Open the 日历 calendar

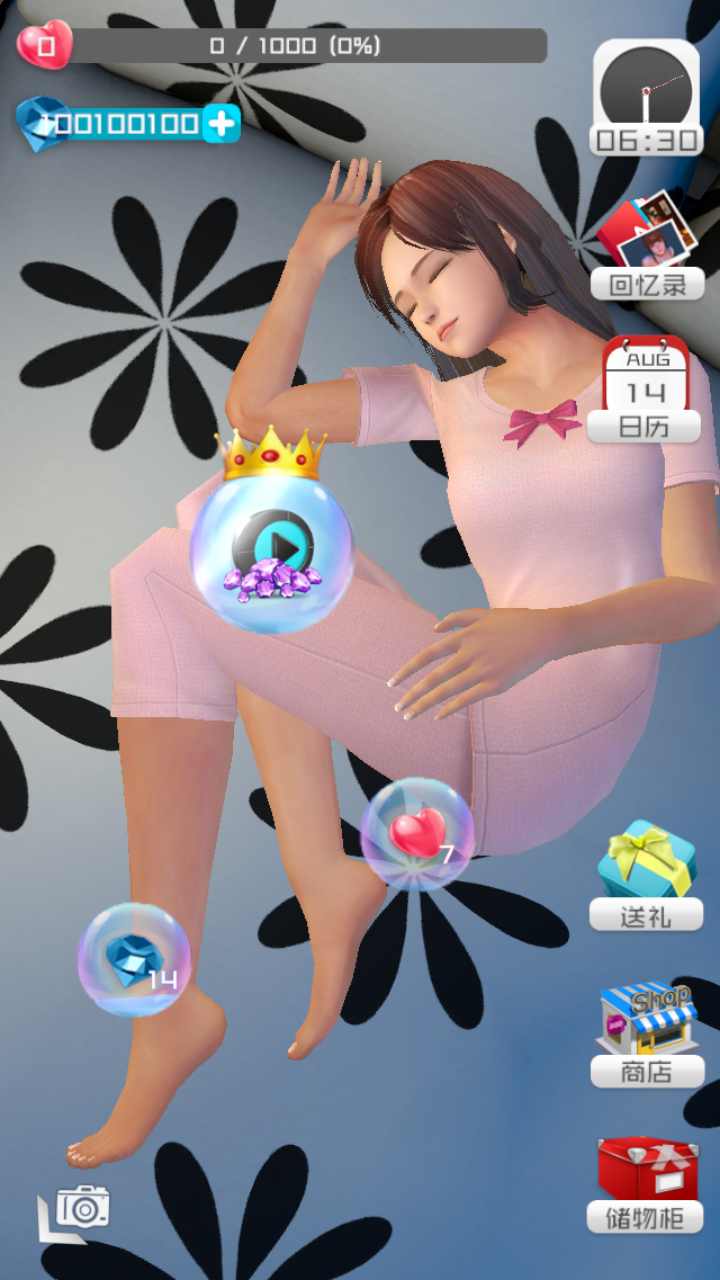click(x=644, y=390)
